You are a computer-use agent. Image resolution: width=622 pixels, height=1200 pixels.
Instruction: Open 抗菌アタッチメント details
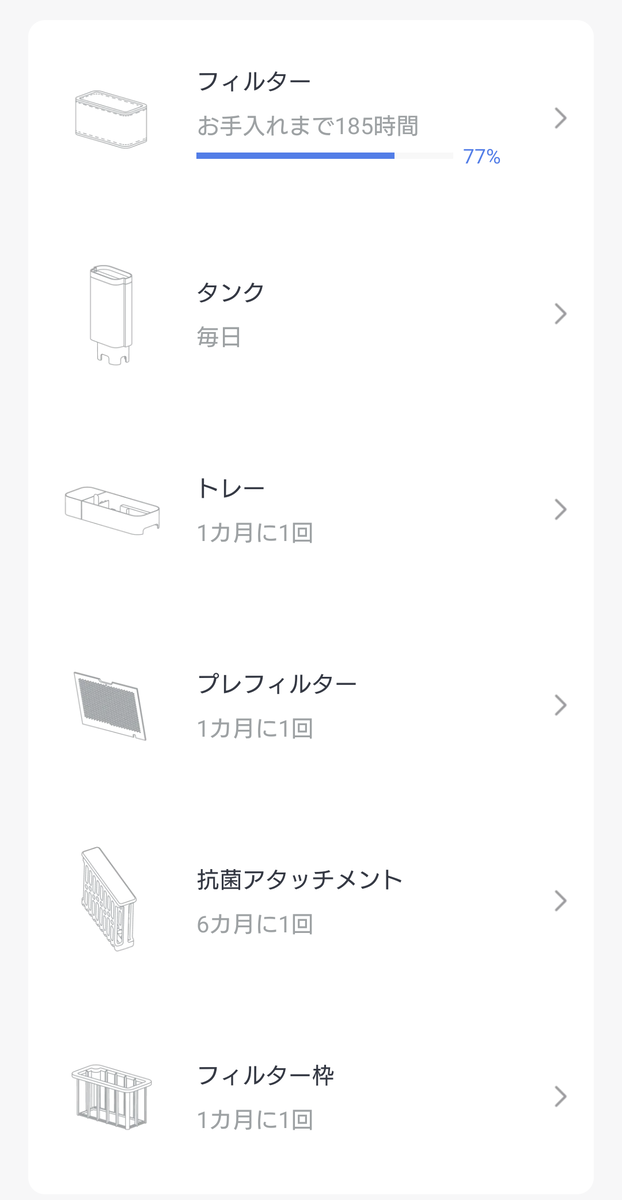click(x=311, y=901)
